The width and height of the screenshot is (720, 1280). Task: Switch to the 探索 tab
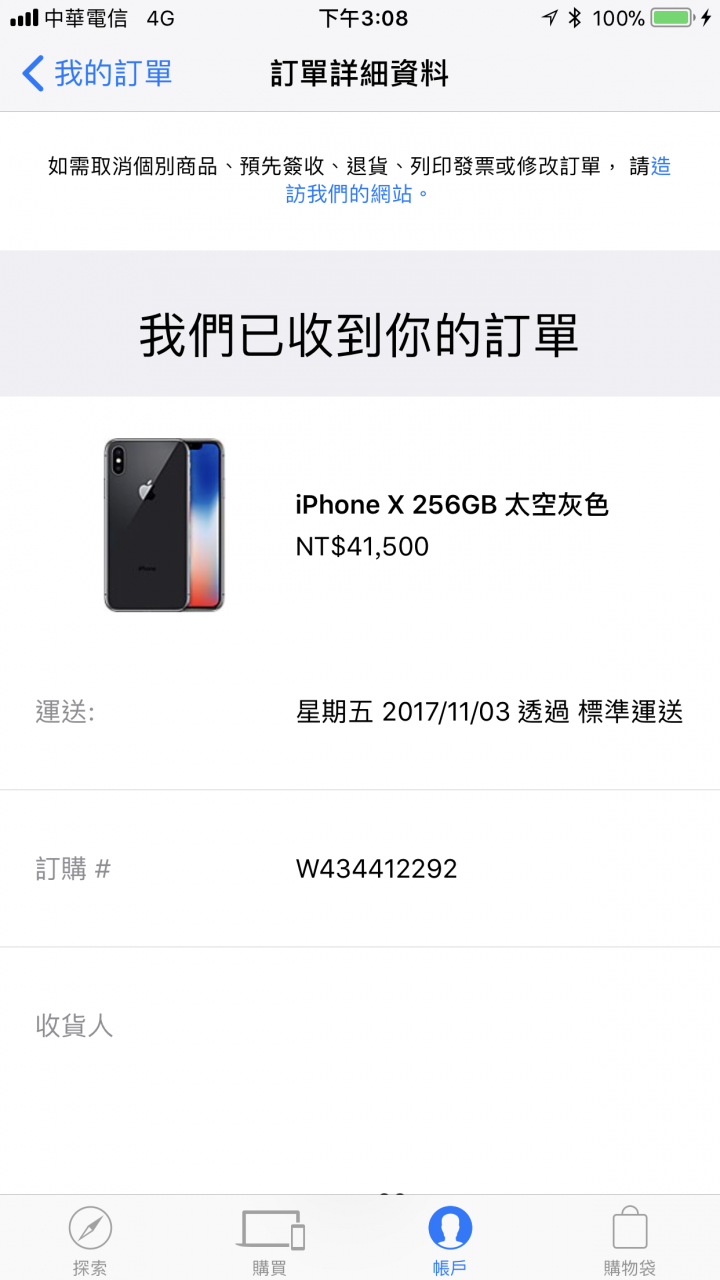(x=90, y=1238)
